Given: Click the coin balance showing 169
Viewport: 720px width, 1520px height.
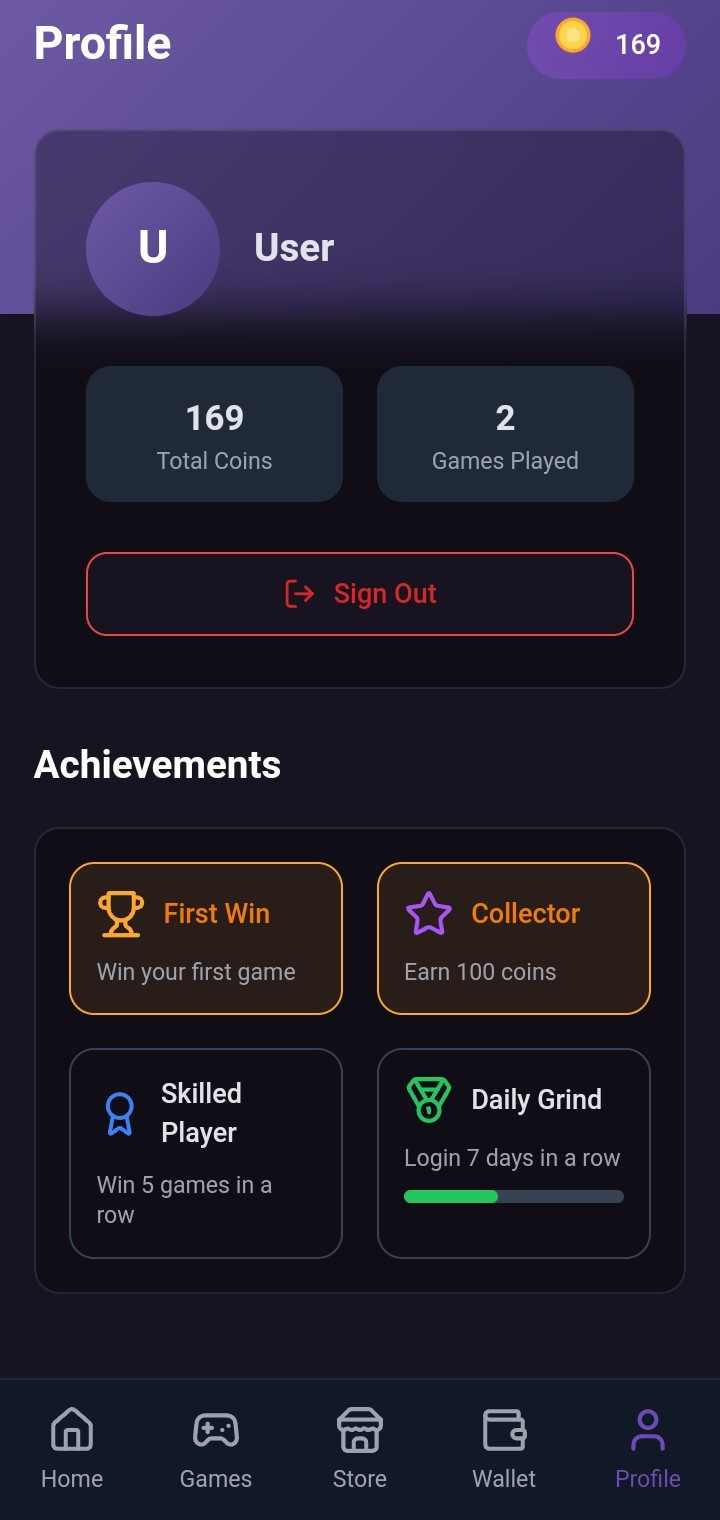Looking at the screenshot, I should [x=640, y=44].
